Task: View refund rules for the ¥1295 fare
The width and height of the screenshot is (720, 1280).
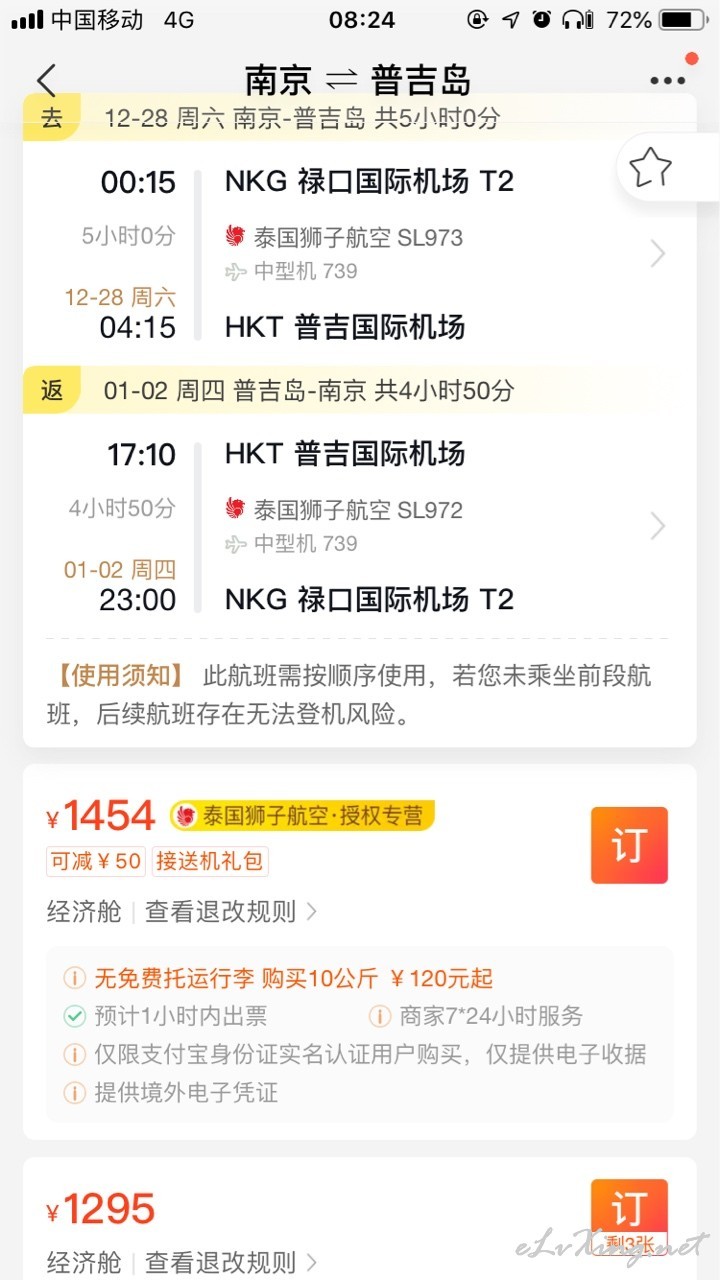Action: [x=232, y=1262]
